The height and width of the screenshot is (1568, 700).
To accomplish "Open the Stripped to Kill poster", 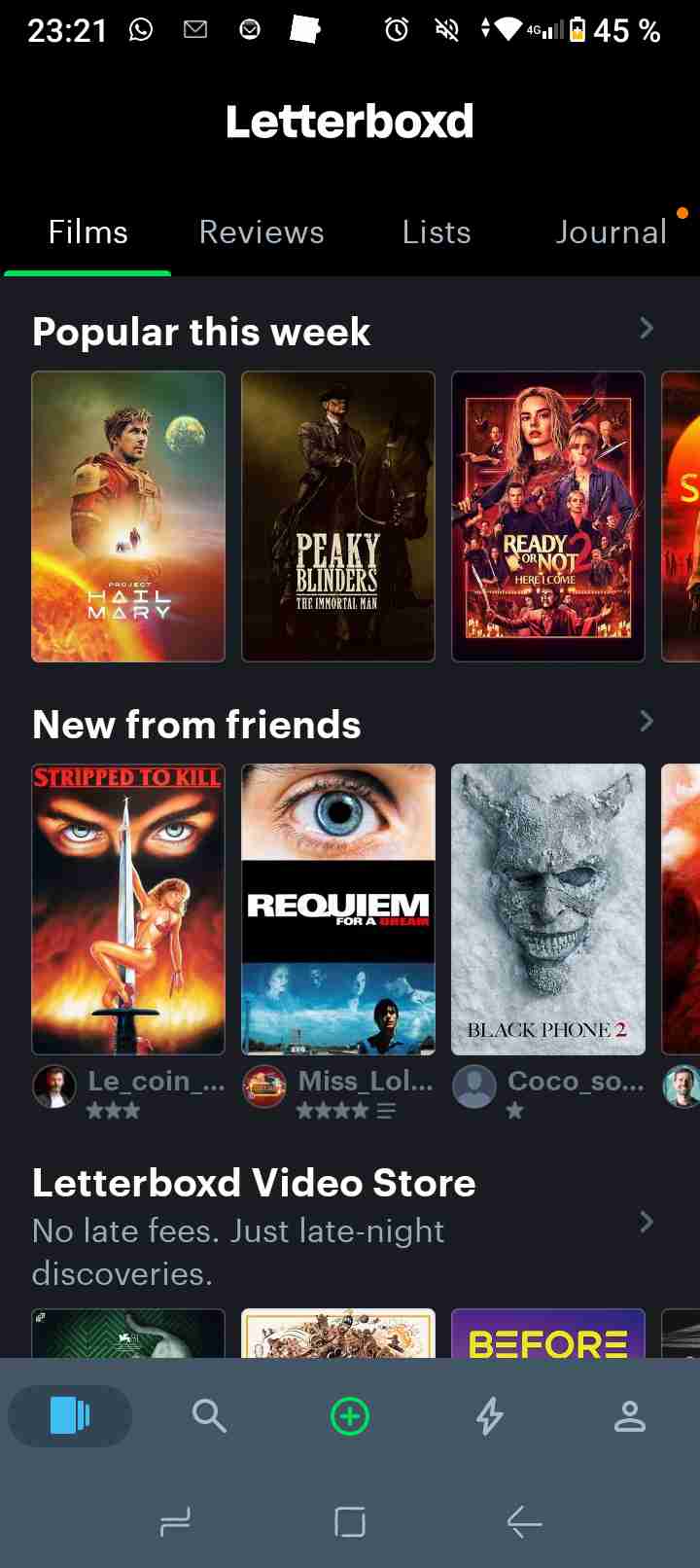I will (x=128, y=909).
